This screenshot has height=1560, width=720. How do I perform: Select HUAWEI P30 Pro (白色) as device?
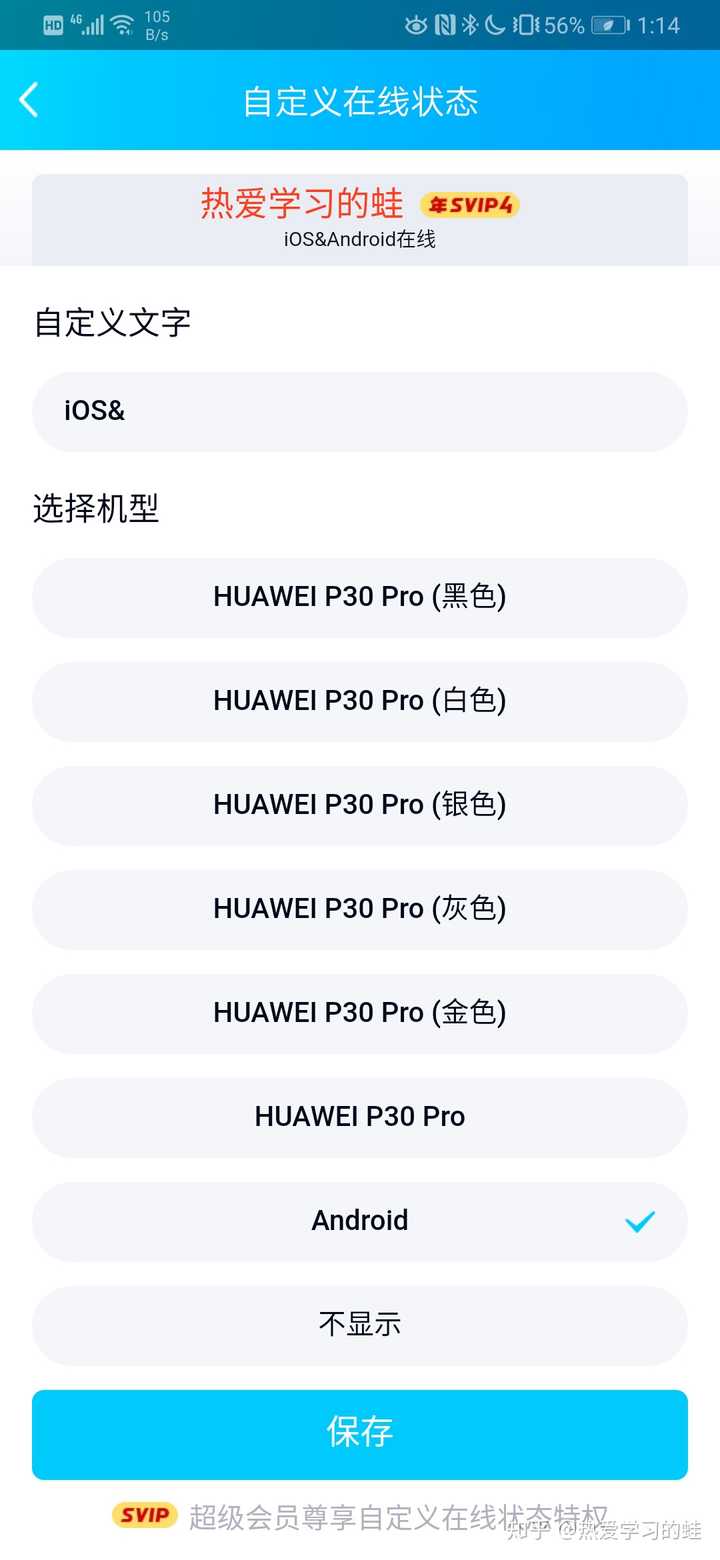[360, 701]
